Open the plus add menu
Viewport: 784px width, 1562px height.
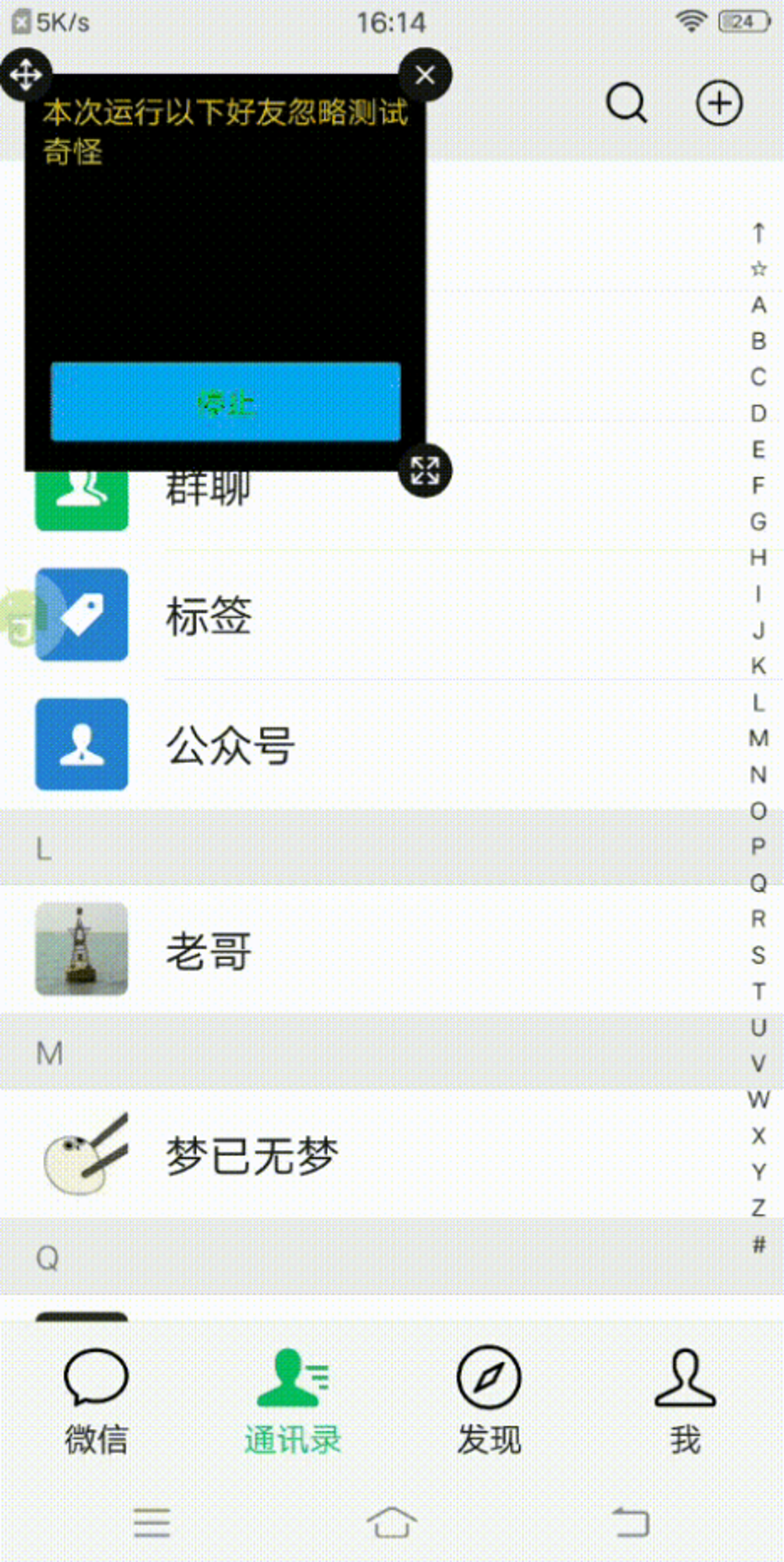coord(719,103)
